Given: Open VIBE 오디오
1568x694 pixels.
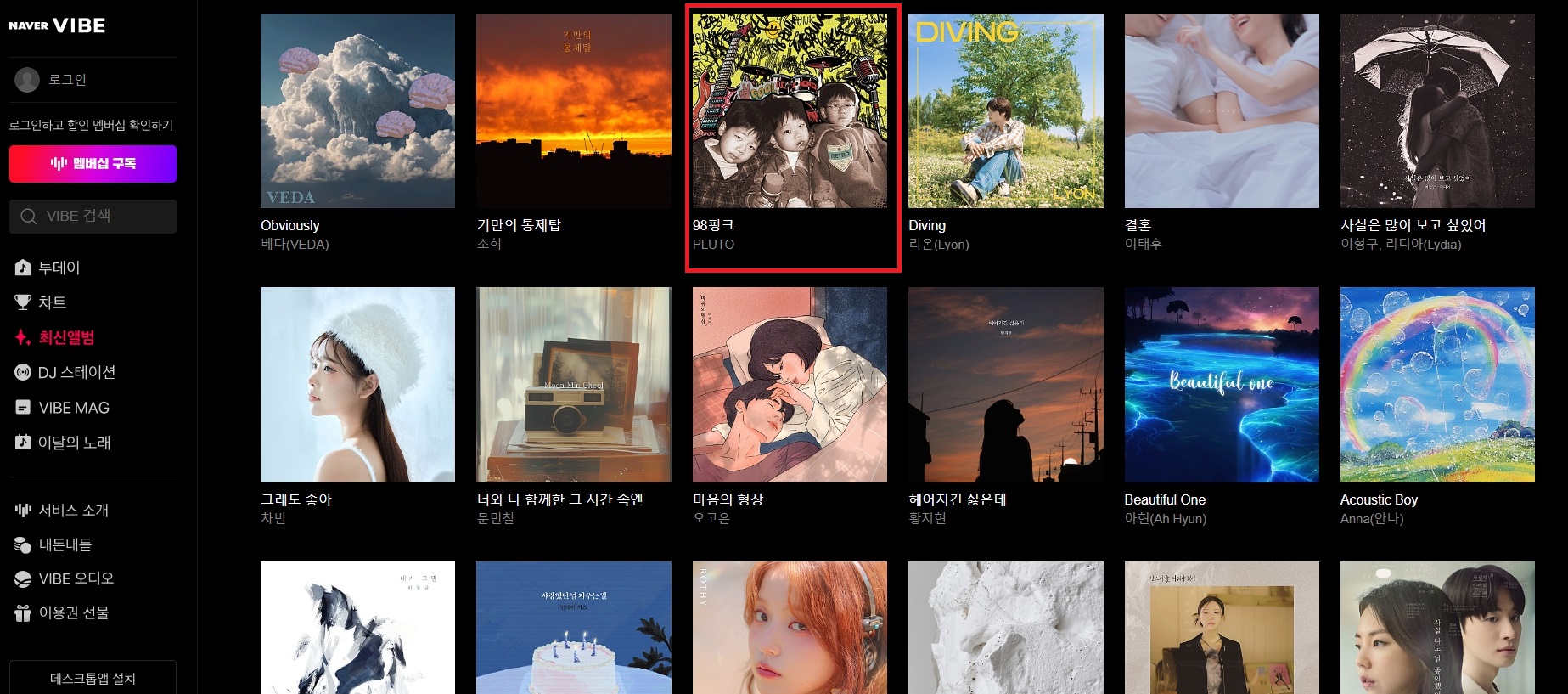Looking at the screenshot, I should pos(76,578).
